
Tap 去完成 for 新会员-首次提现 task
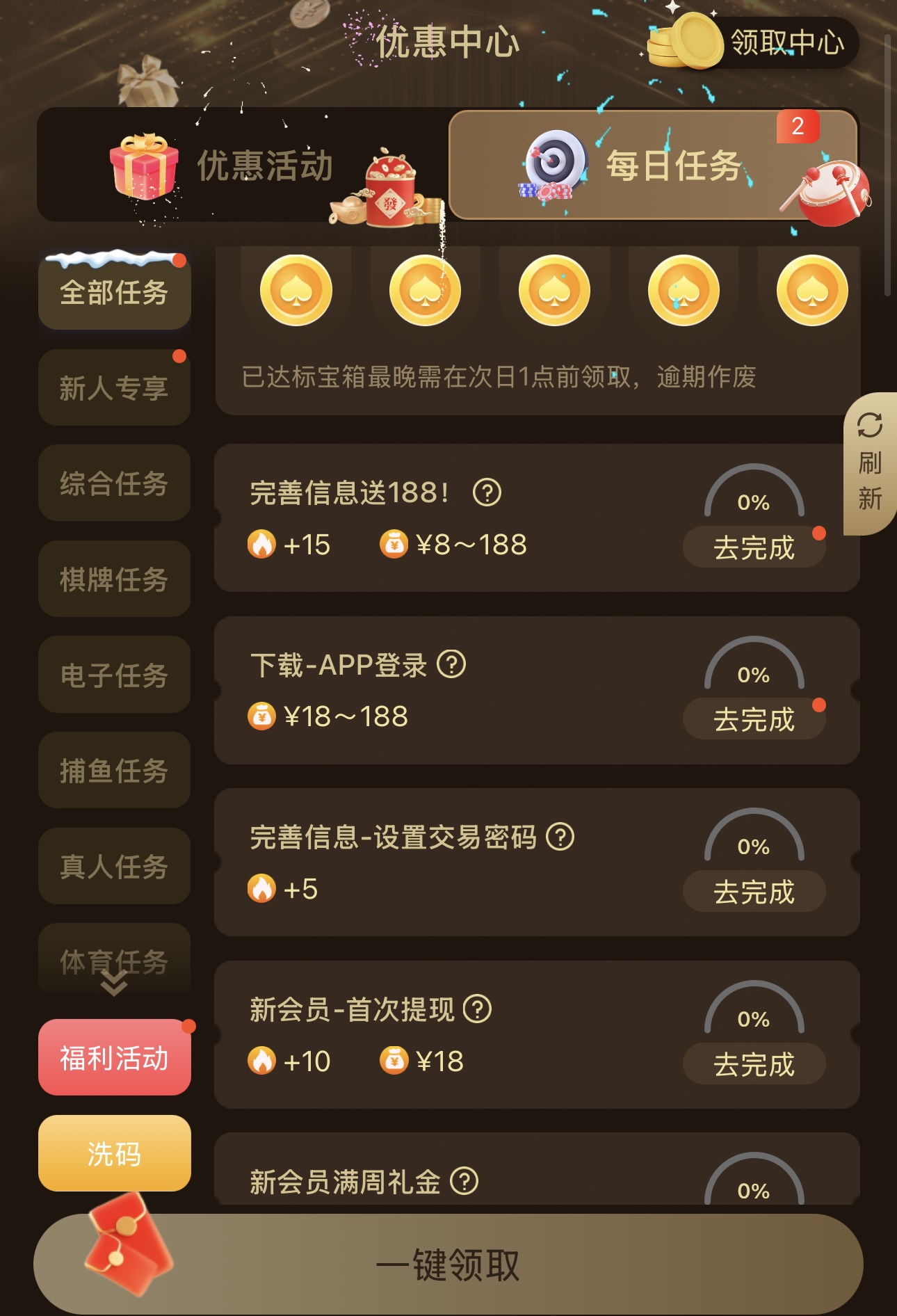pos(754,1064)
